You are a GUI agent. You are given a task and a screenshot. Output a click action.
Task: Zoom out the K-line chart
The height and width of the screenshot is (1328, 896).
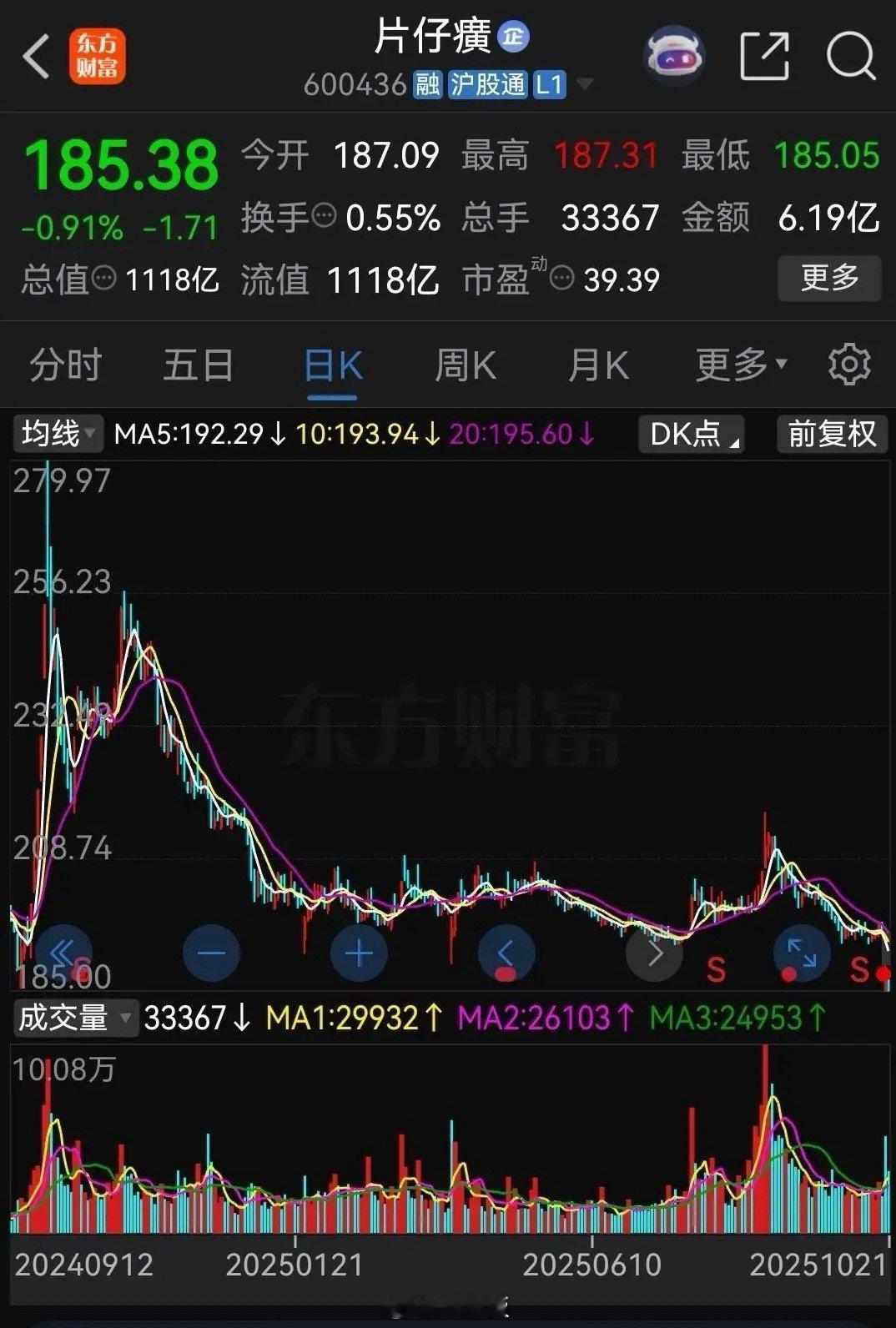pyautogui.click(x=211, y=953)
